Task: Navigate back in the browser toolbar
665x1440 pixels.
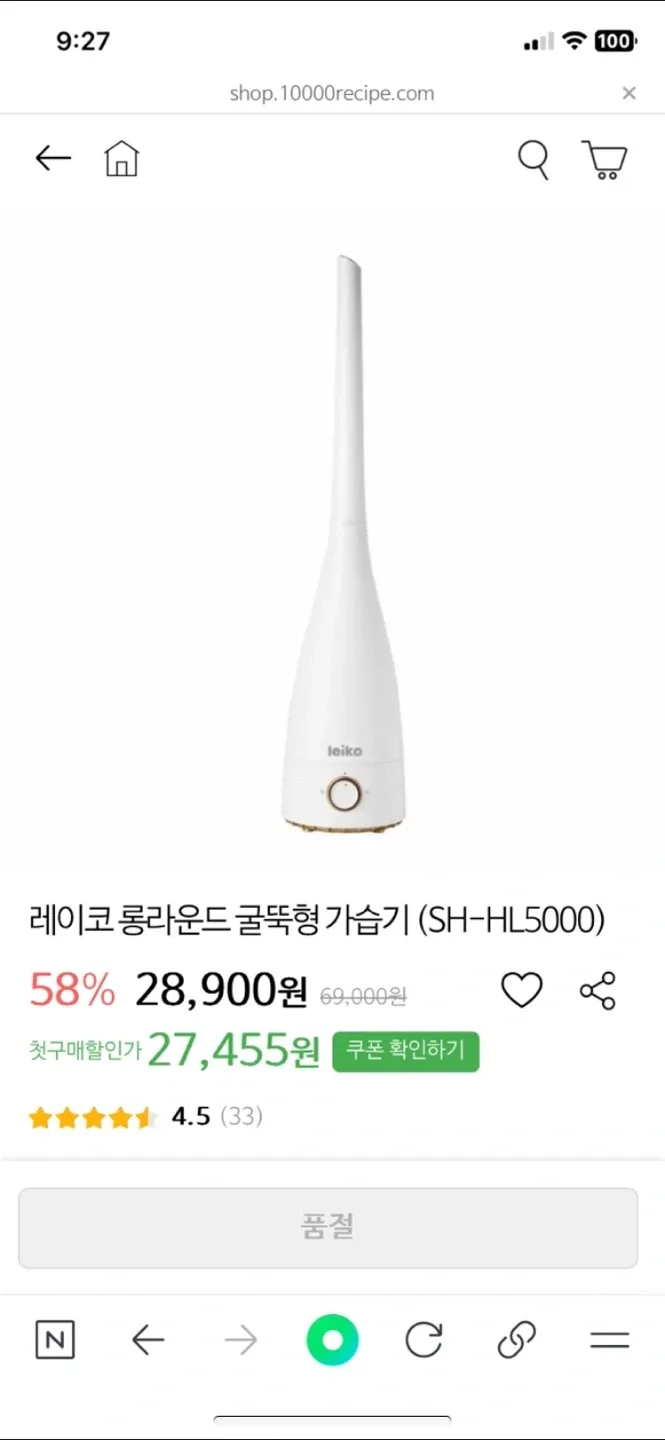Action: click(x=148, y=1340)
